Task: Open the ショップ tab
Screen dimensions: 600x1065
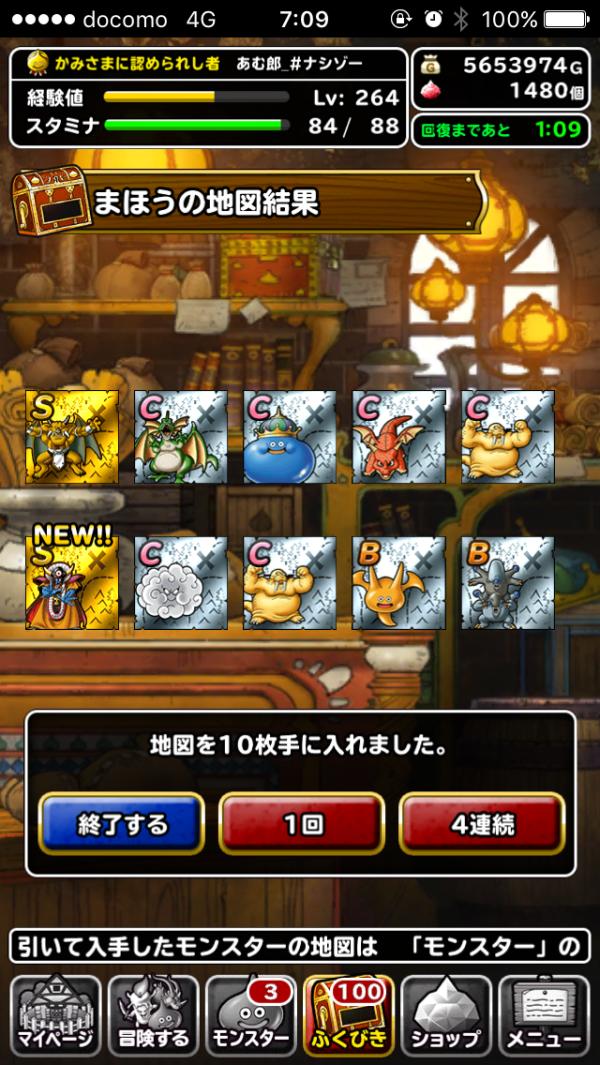Action: 446,1016
